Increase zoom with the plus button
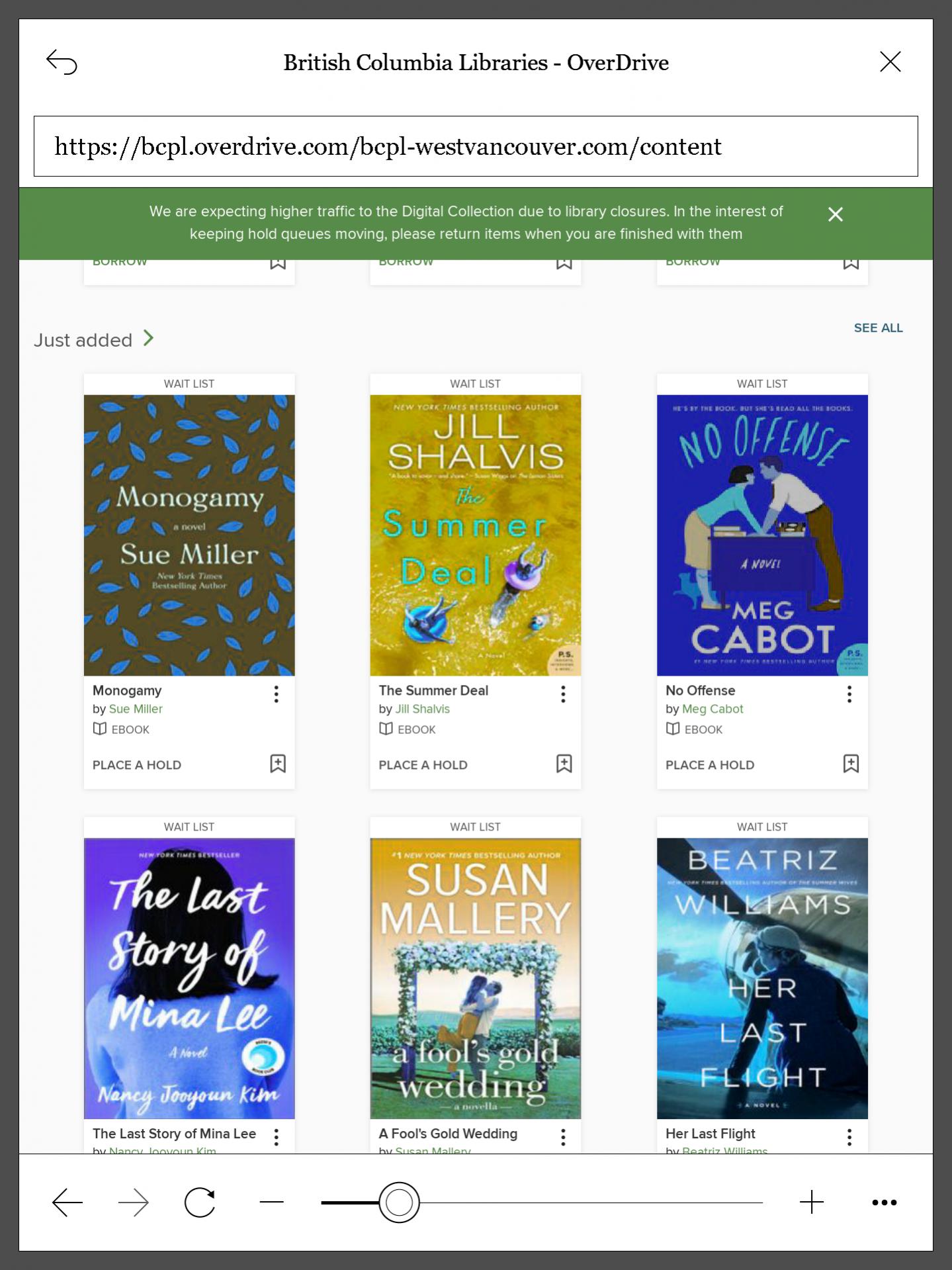The width and height of the screenshot is (952, 1270). click(x=811, y=1202)
